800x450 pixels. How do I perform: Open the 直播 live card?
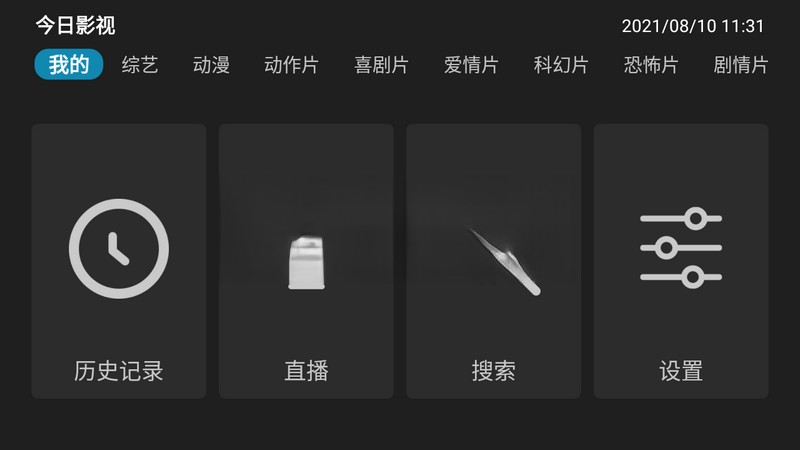306,261
